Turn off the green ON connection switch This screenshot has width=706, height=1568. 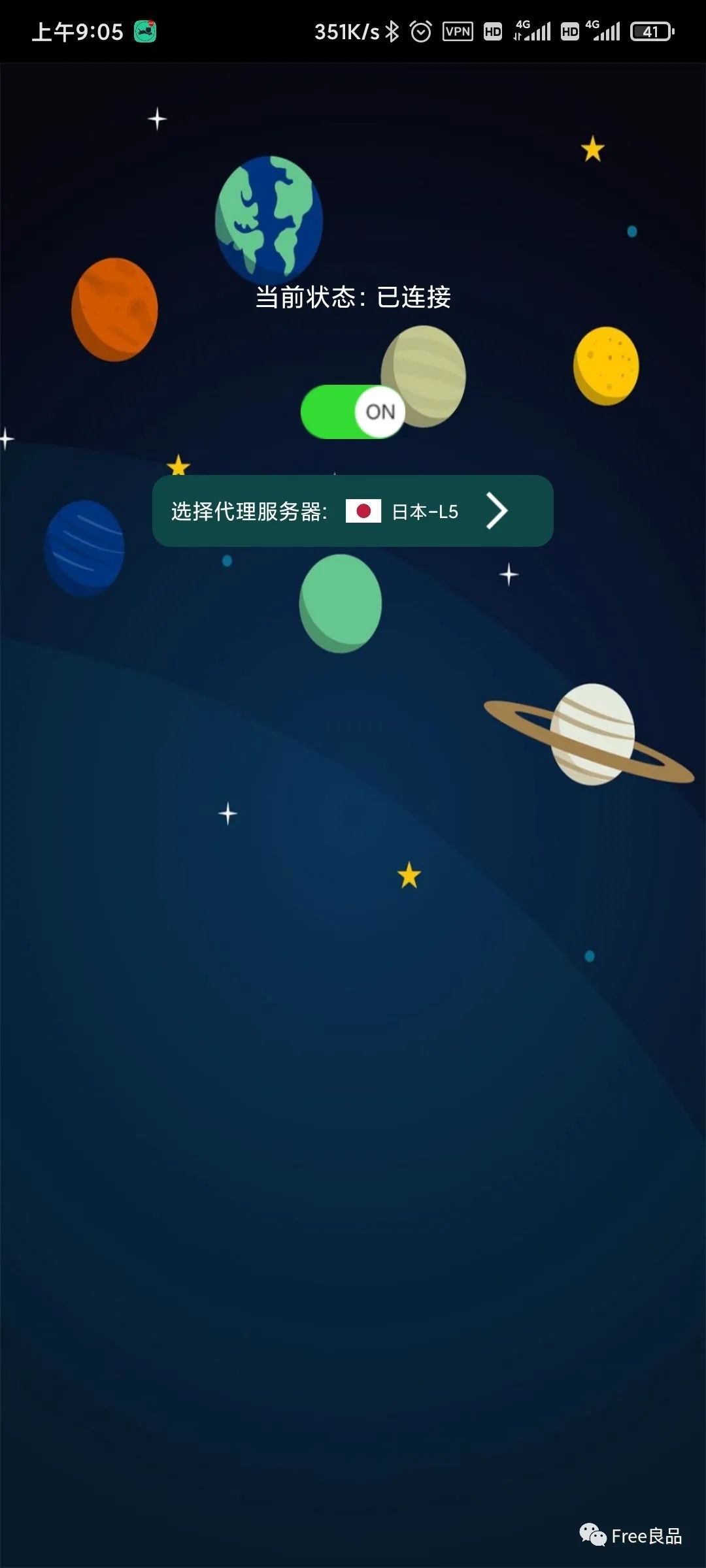click(x=353, y=412)
